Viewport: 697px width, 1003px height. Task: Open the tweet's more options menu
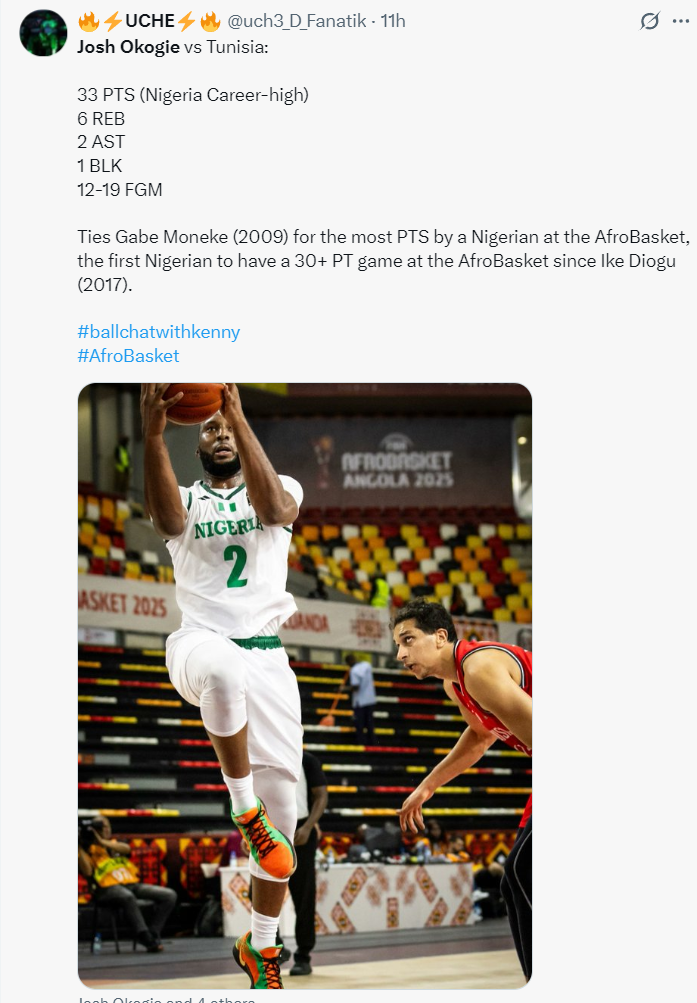point(682,21)
